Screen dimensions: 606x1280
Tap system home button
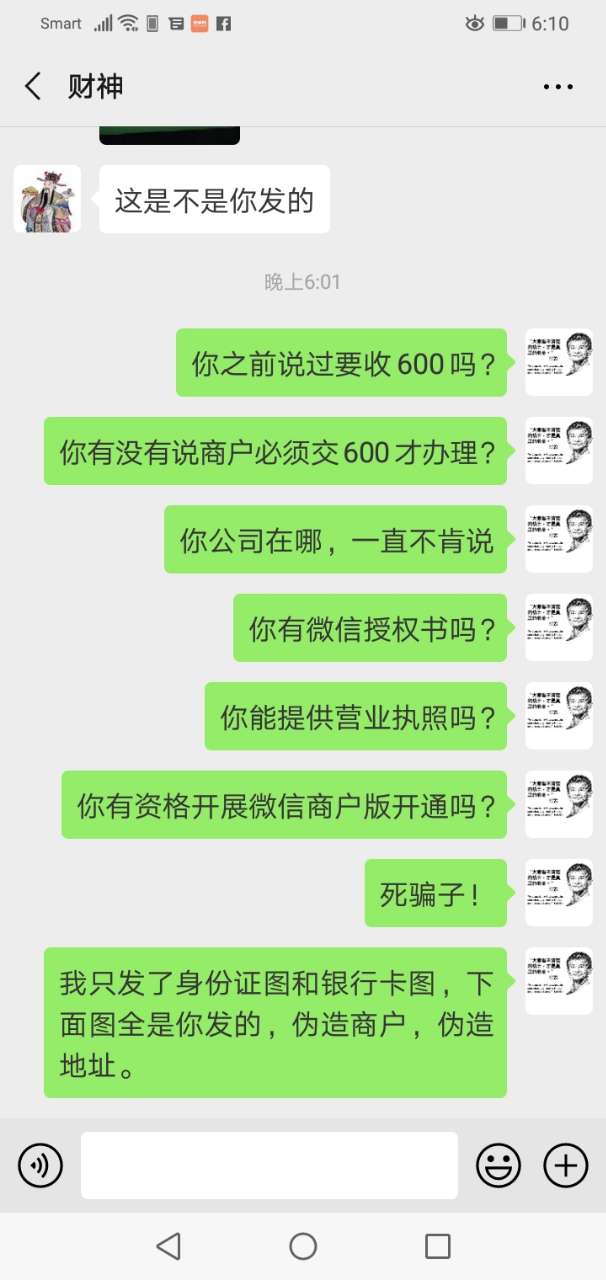[303, 1246]
